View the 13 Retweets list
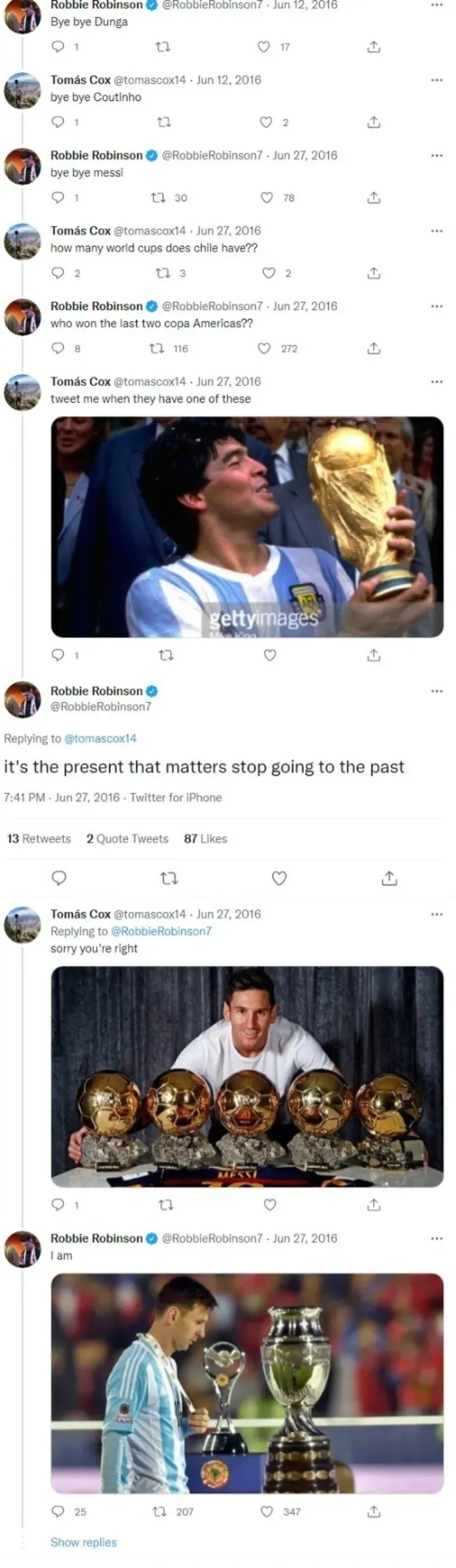 click(39, 838)
